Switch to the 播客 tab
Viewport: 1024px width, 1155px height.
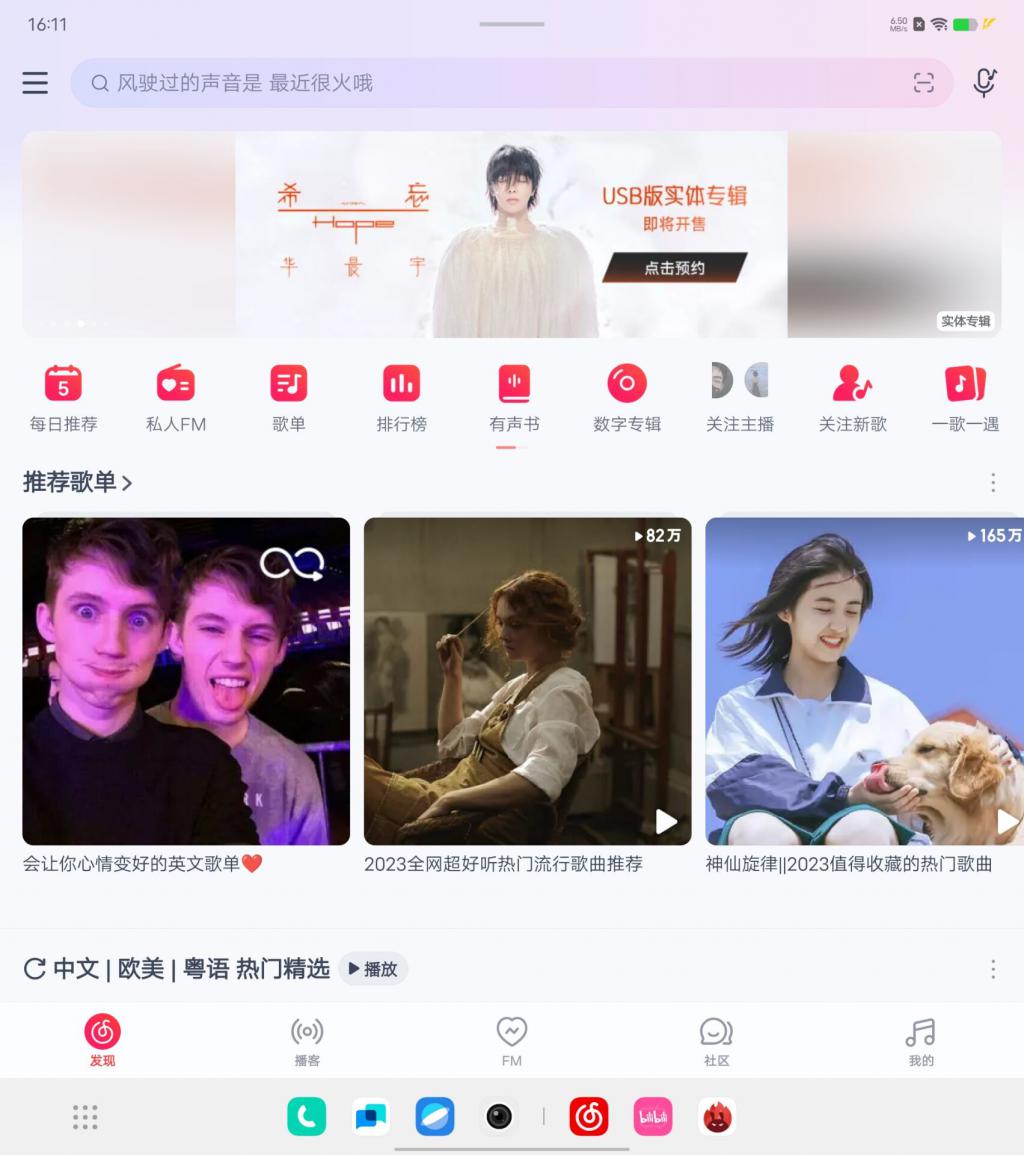[307, 1041]
